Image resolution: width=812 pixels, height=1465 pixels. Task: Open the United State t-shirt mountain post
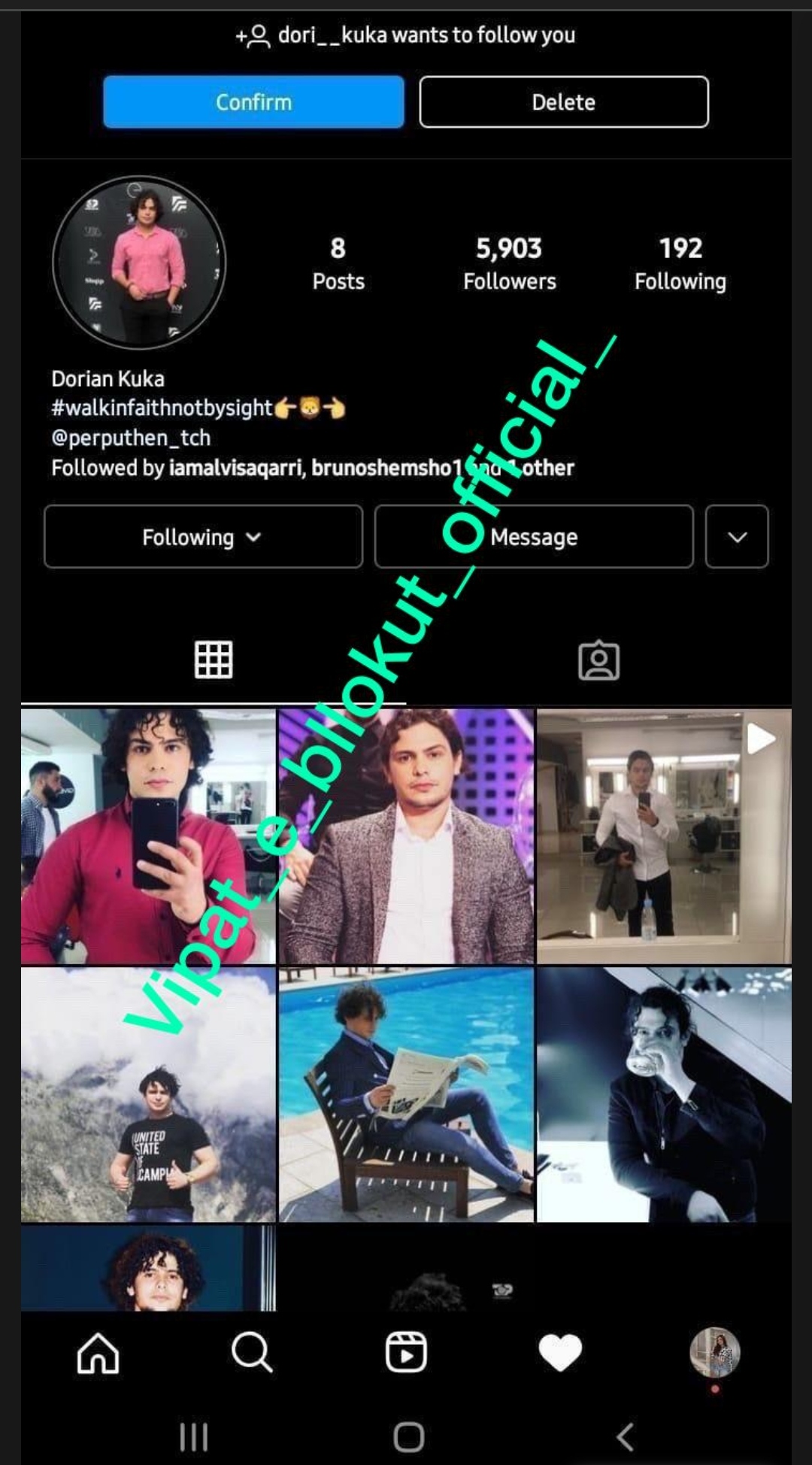(148, 1094)
